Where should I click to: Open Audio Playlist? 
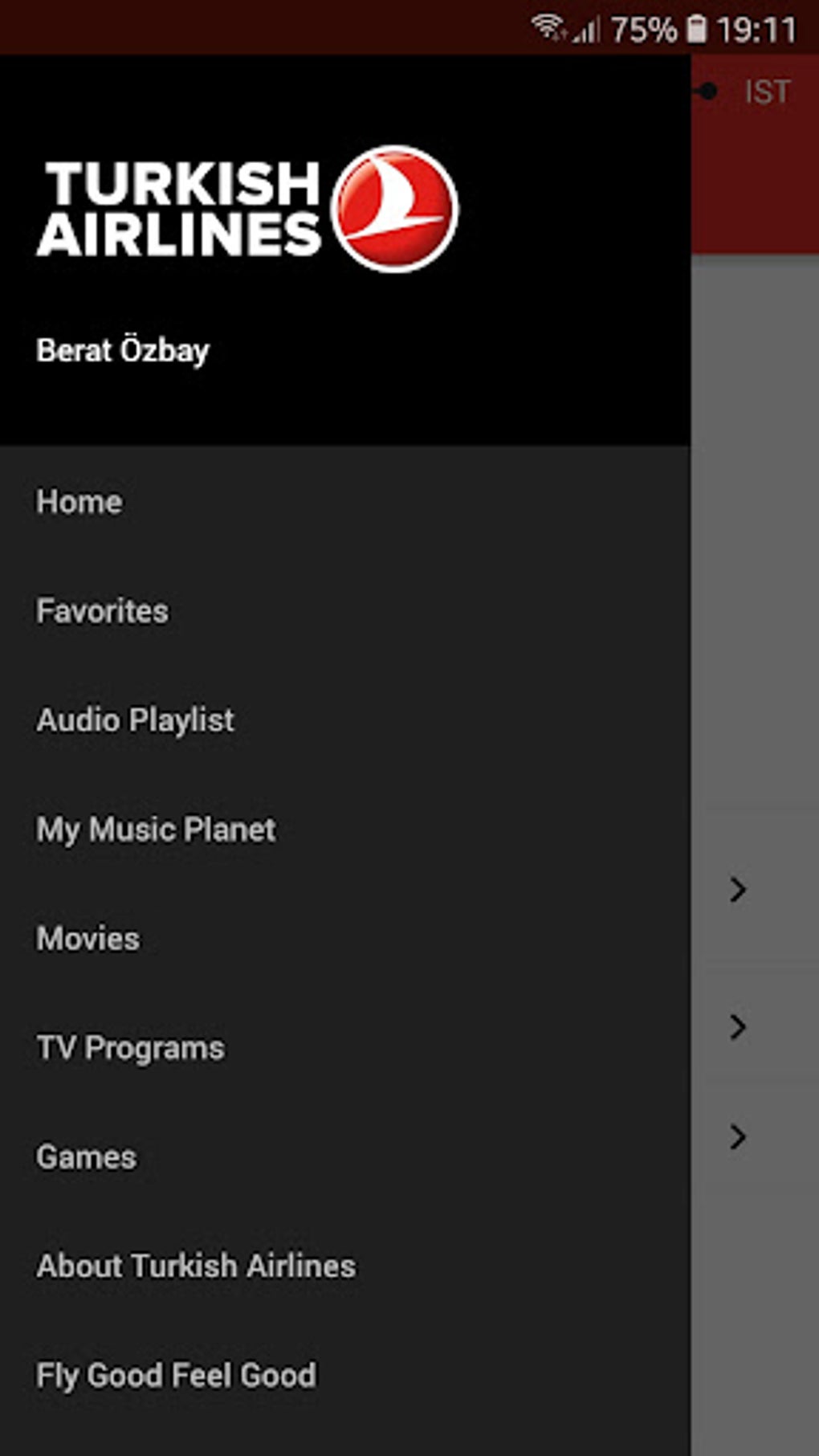pos(135,720)
